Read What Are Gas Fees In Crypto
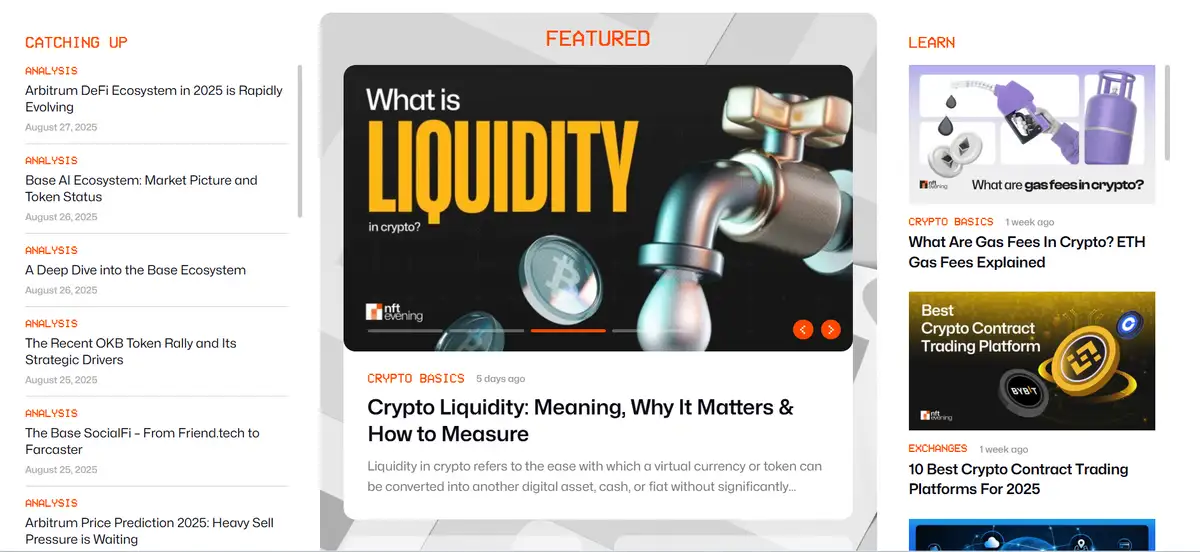1200x552 pixels. pyautogui.click(x=1026, y=252)
